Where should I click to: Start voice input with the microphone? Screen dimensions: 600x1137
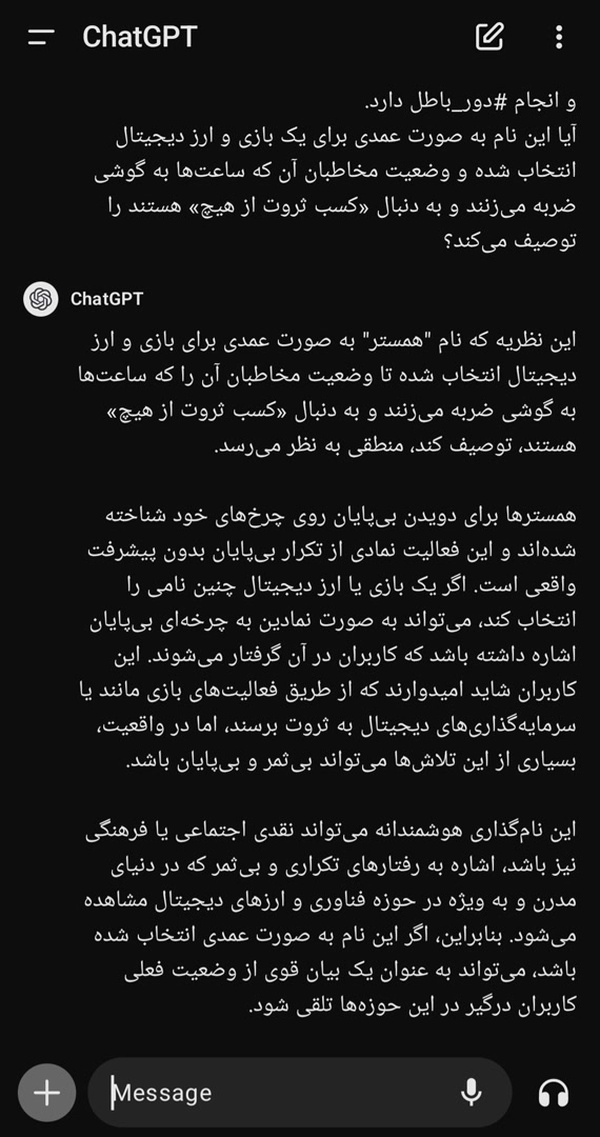click(x=471, y=1092)
